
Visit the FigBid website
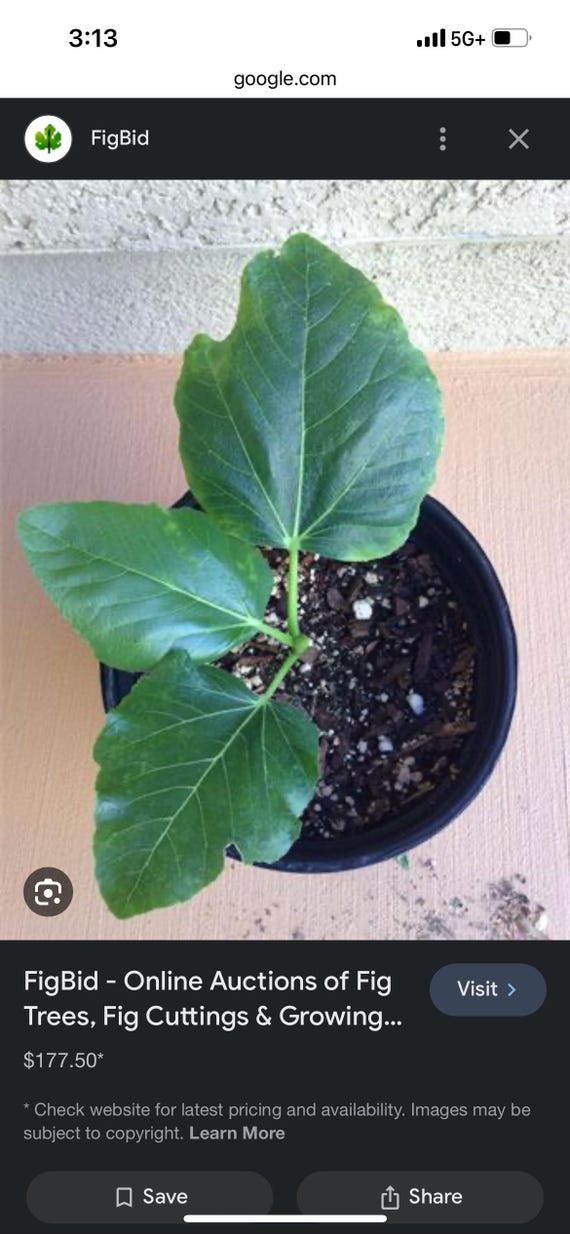tap(488, 989)
